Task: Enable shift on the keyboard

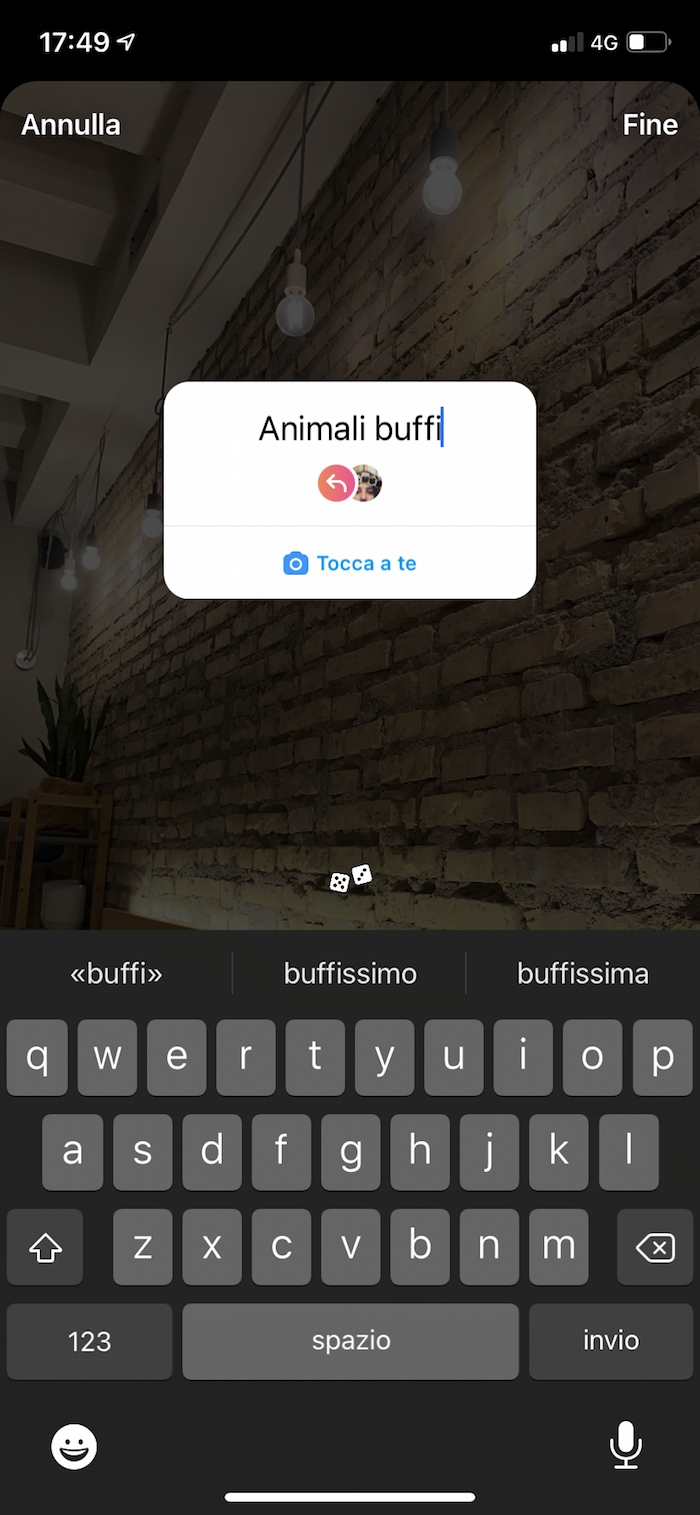Action: (x=45, y=1247)
